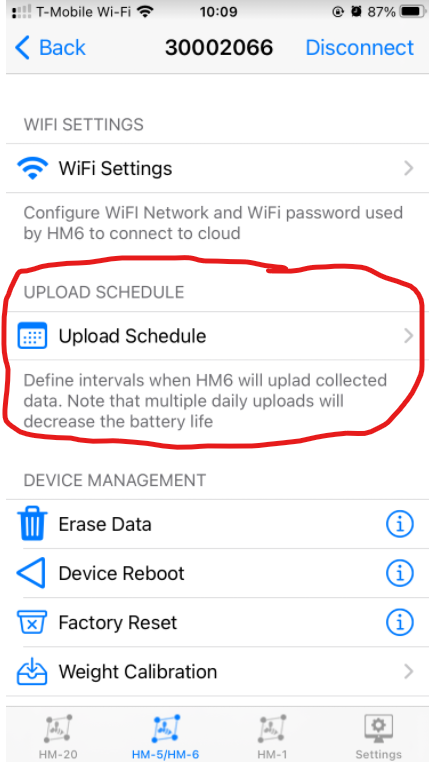Show info for Erase Data

[399, 524]
